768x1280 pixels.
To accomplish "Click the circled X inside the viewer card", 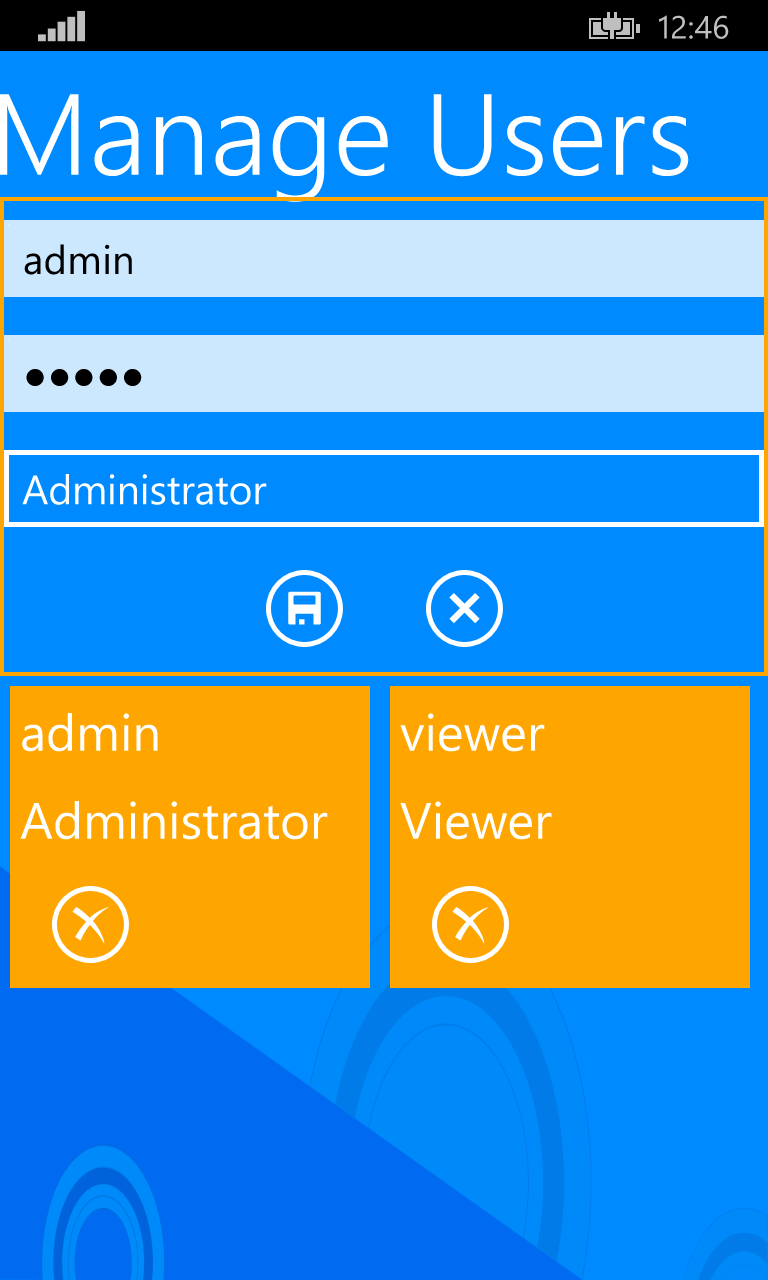I will click(x=469, y=923).
